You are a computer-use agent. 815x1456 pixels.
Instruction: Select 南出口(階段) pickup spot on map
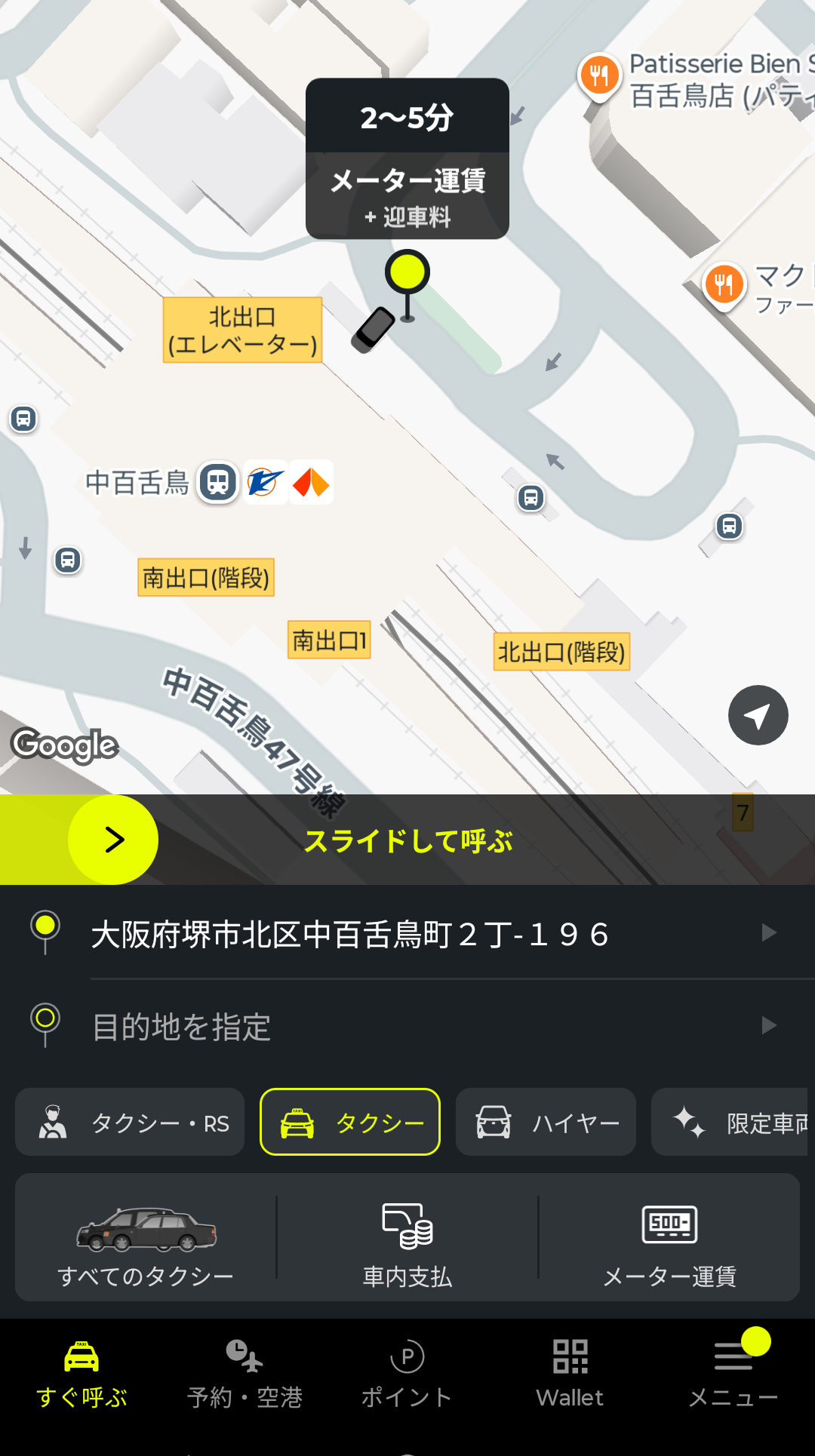(x=206, y=578)
